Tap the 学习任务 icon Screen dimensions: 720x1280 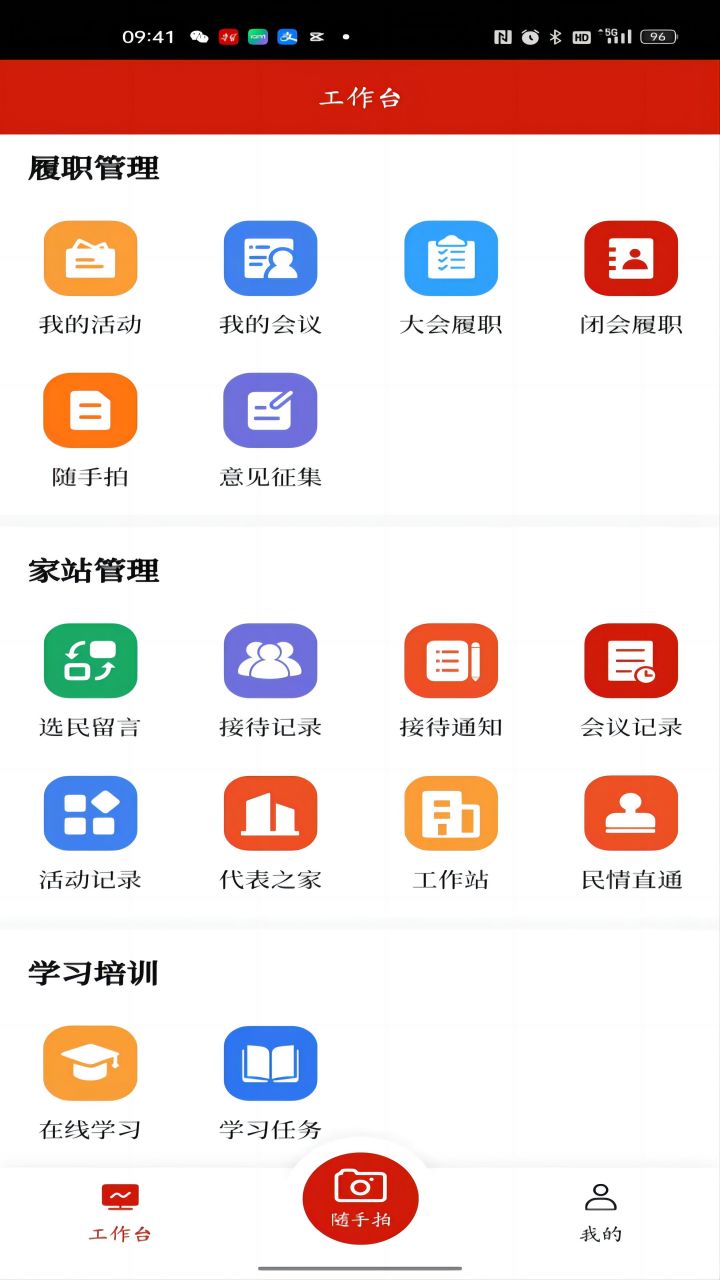[x=270, y=1062]
